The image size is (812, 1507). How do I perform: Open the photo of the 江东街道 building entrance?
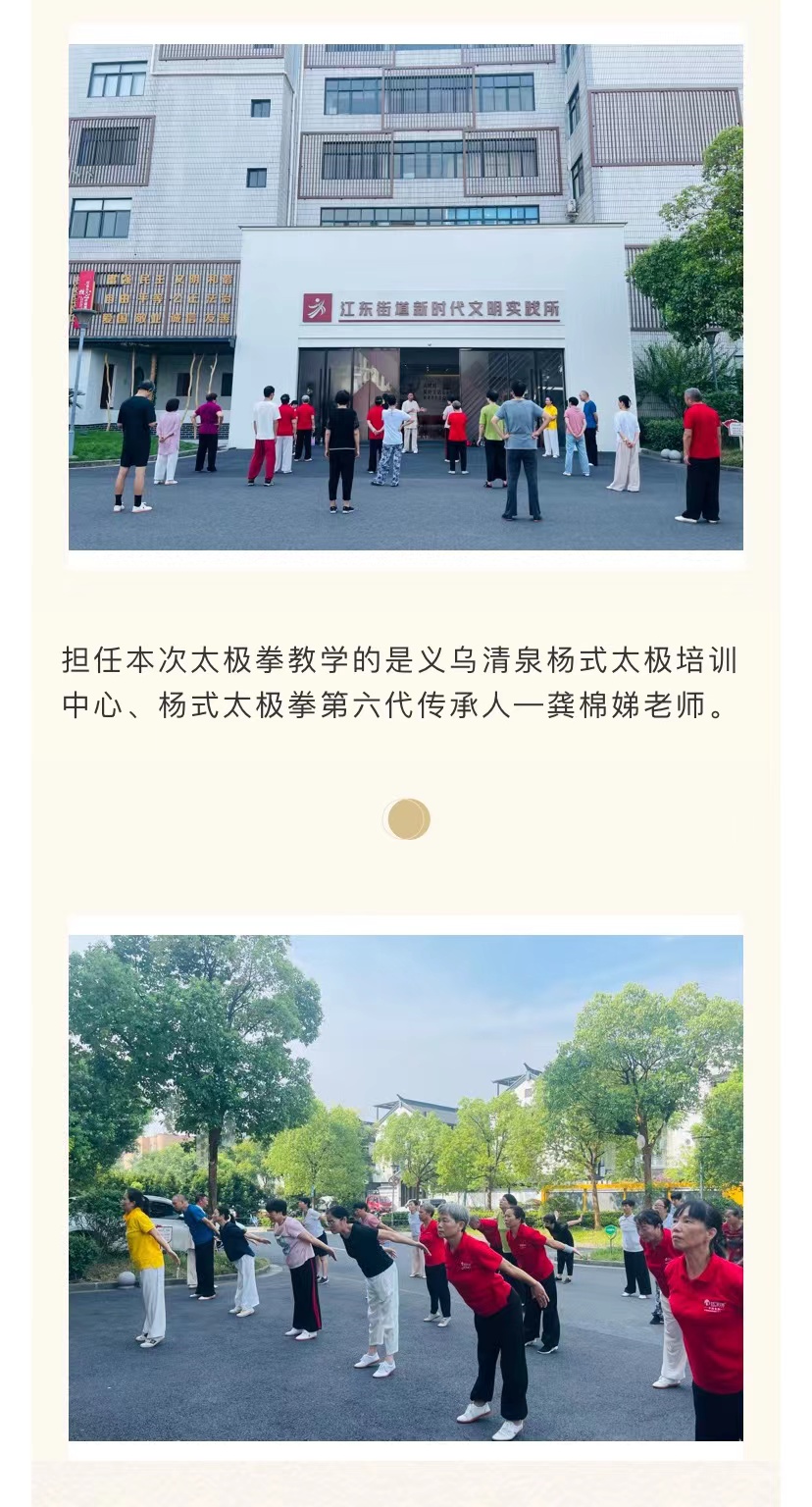(x=405, y=296)
